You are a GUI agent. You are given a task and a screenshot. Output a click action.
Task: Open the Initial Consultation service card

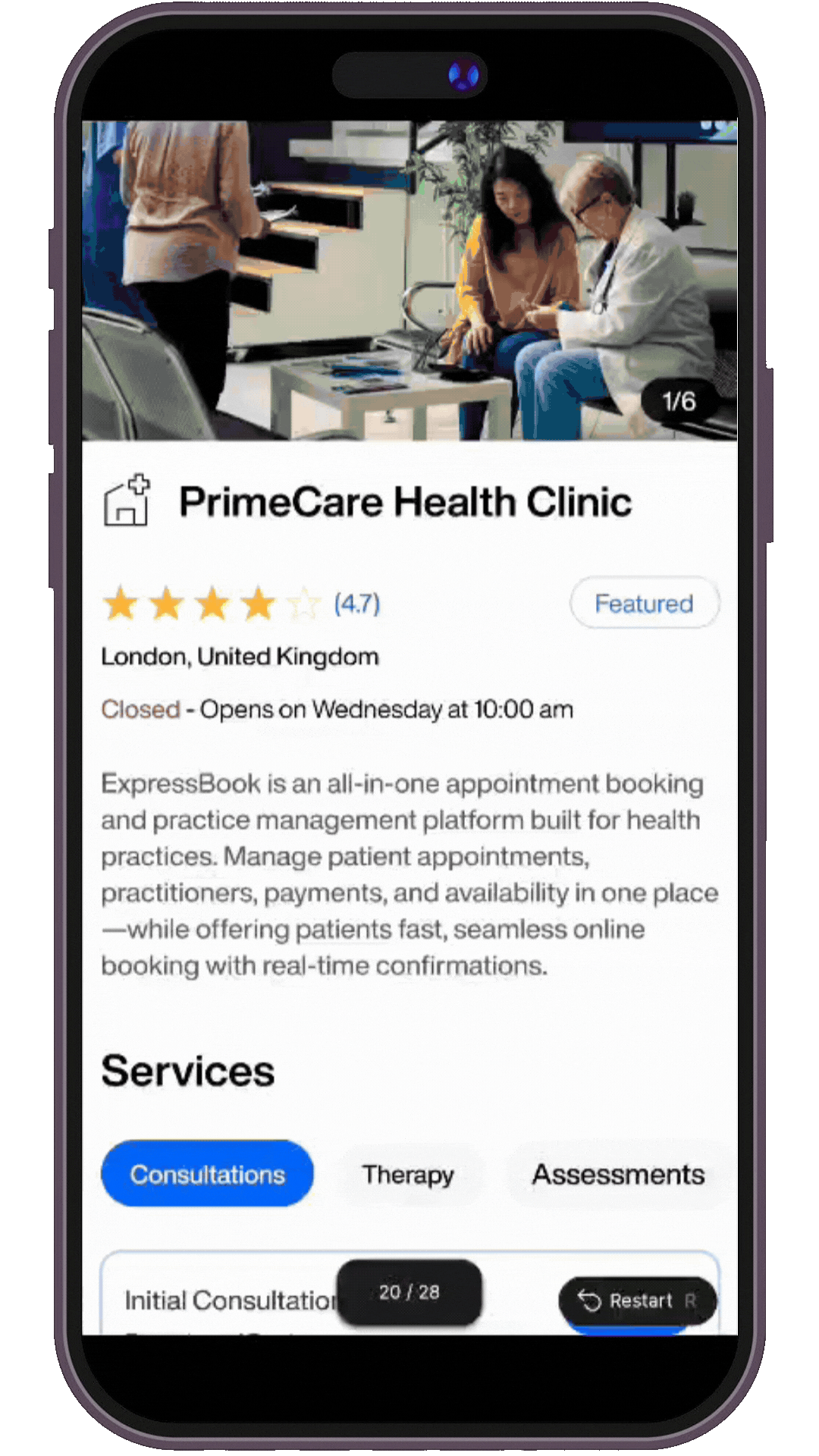[x=227, y=1300]
